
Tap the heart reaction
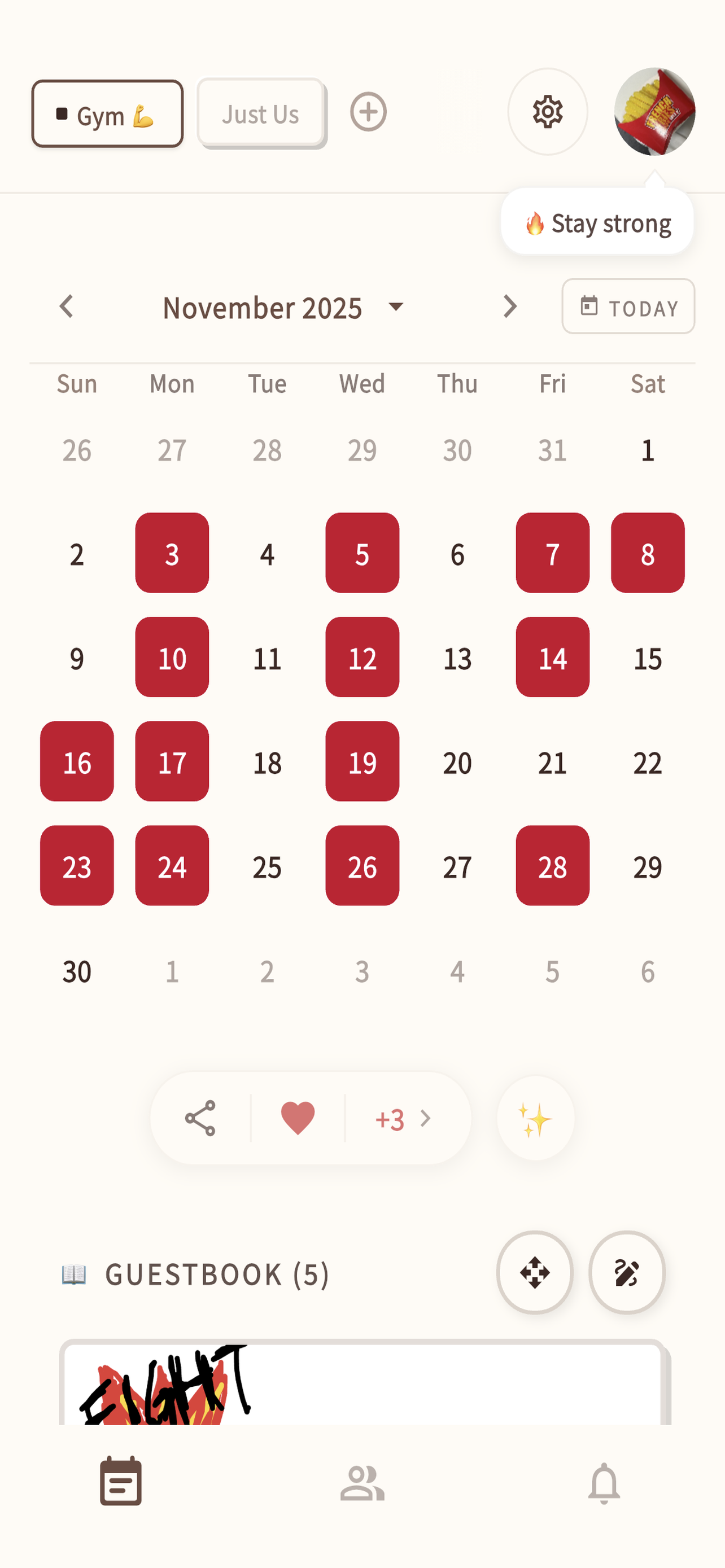pos(298,1118)
